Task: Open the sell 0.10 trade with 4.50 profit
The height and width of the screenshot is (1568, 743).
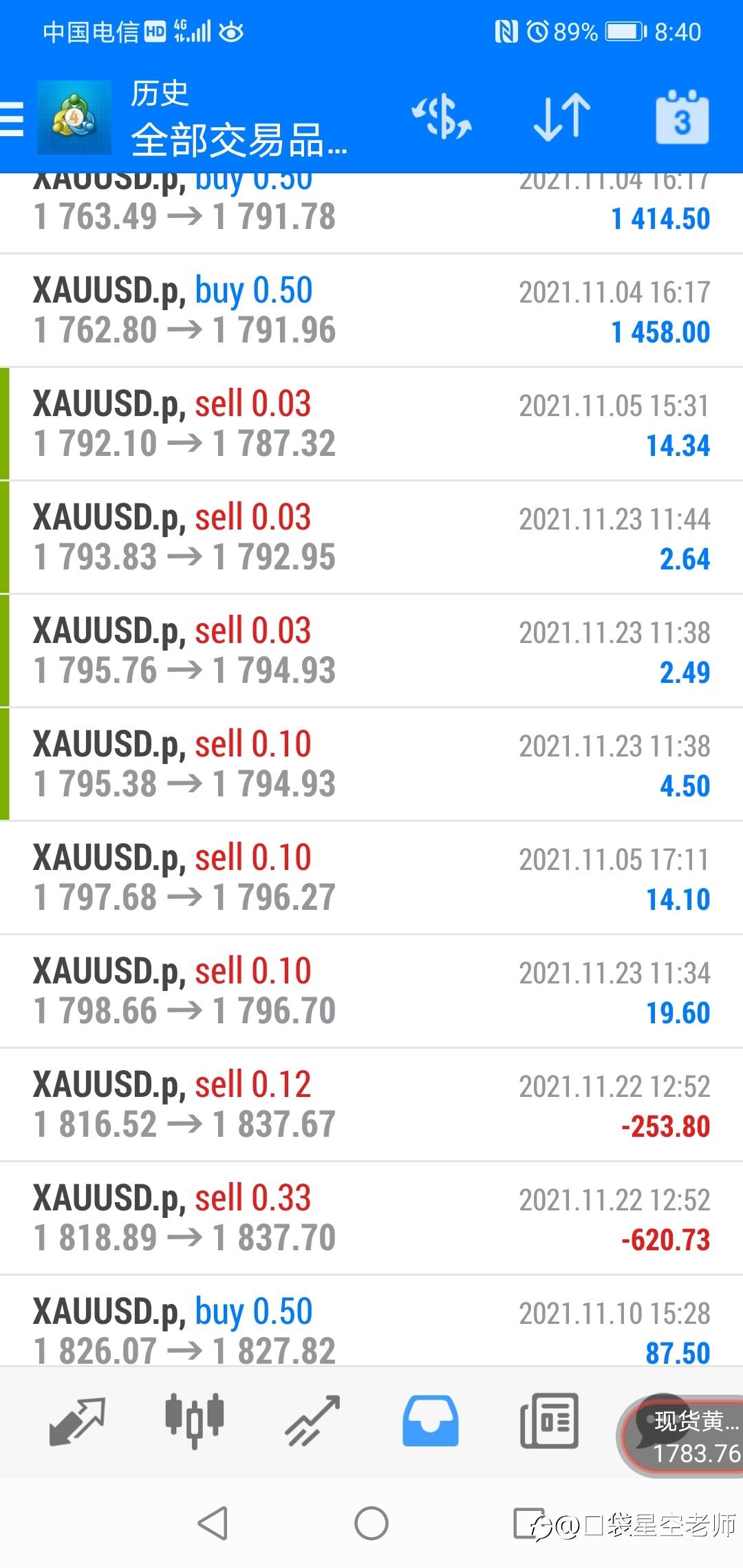Action: point(371,765)
